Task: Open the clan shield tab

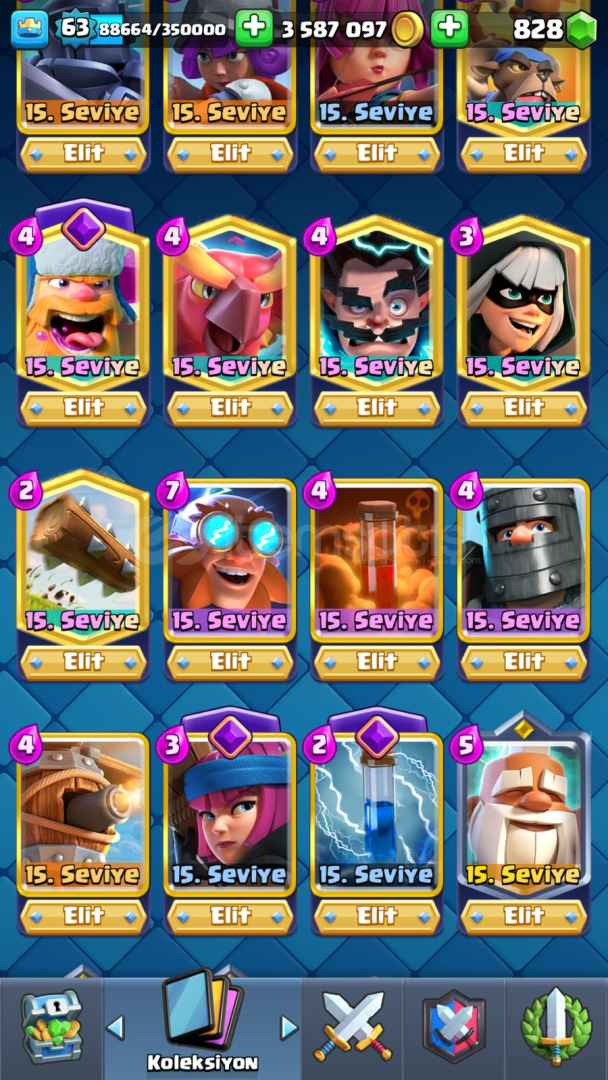Action: (454, 1028)
